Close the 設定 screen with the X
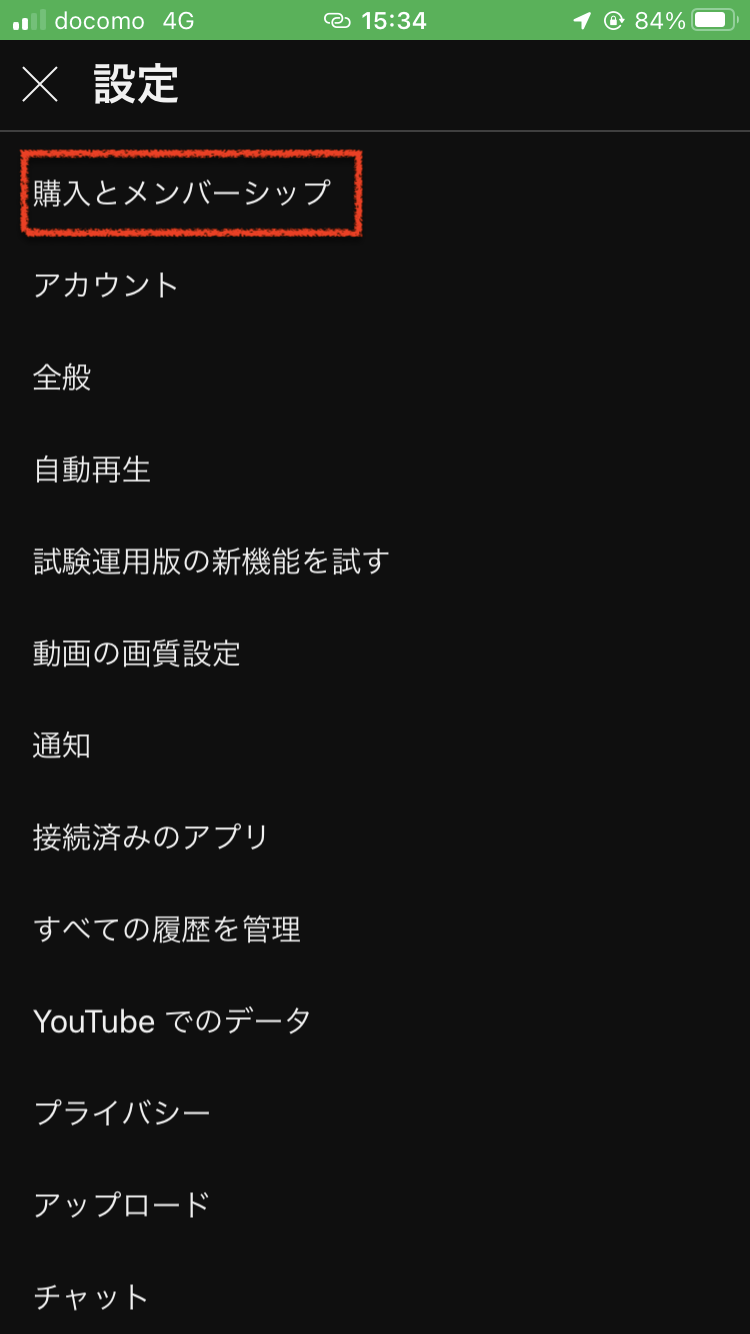This screenshot has height=1334, width=750. click(x=40, y=85)
